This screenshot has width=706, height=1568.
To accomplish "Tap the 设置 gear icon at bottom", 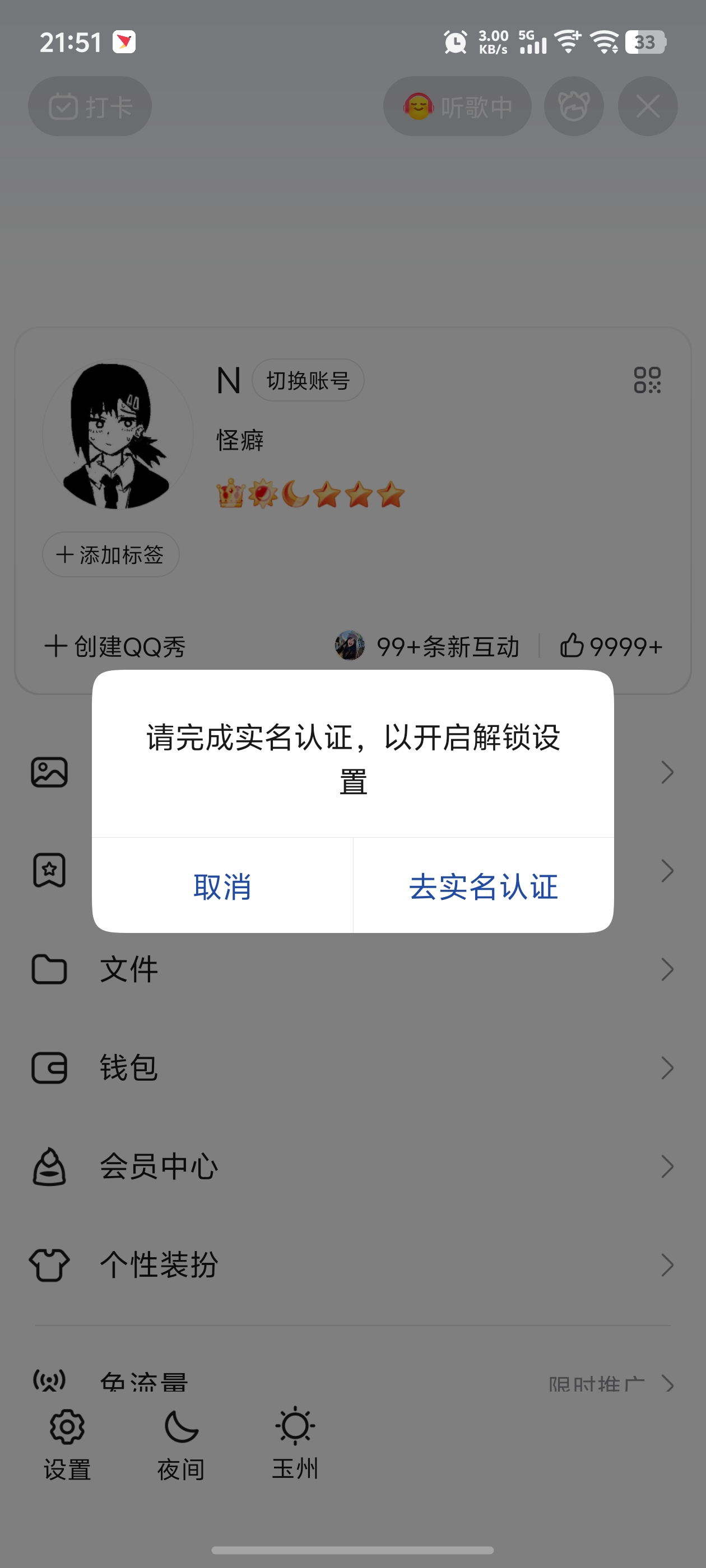I will (x=67, y=1426).
